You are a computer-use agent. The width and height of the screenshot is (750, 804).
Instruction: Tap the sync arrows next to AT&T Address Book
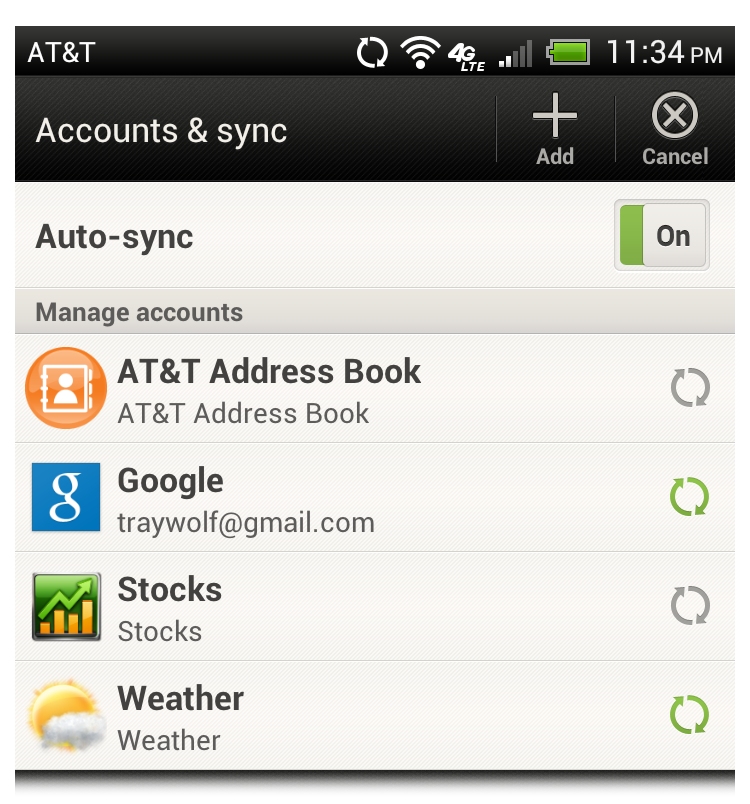(689, 387)
